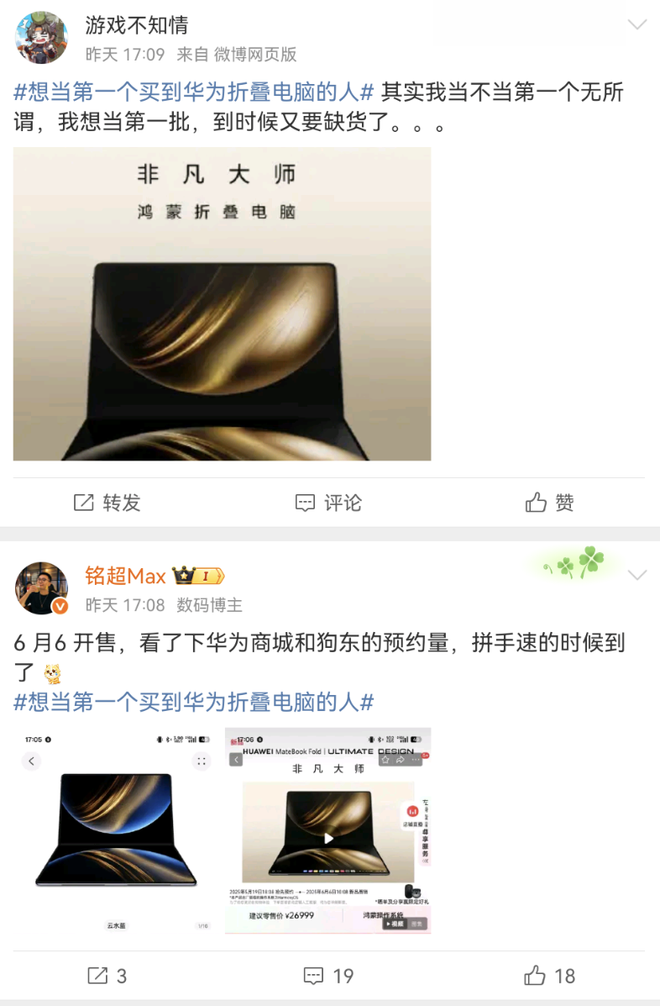View the MateBook Fold screenshot in 铭超Max's post
660x1006 pixels.
pos(328,831)
